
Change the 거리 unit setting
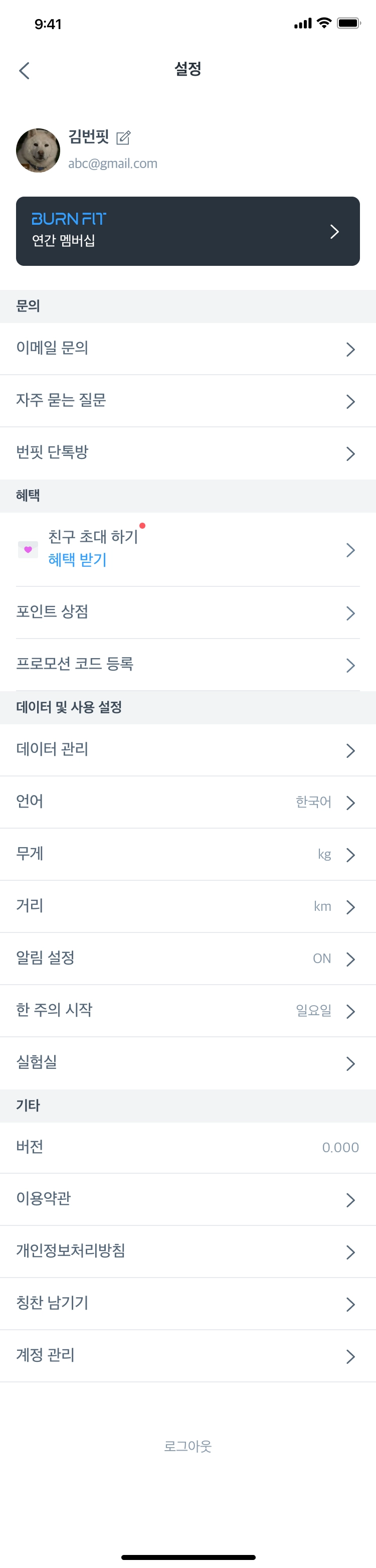[x=187, y=906]
